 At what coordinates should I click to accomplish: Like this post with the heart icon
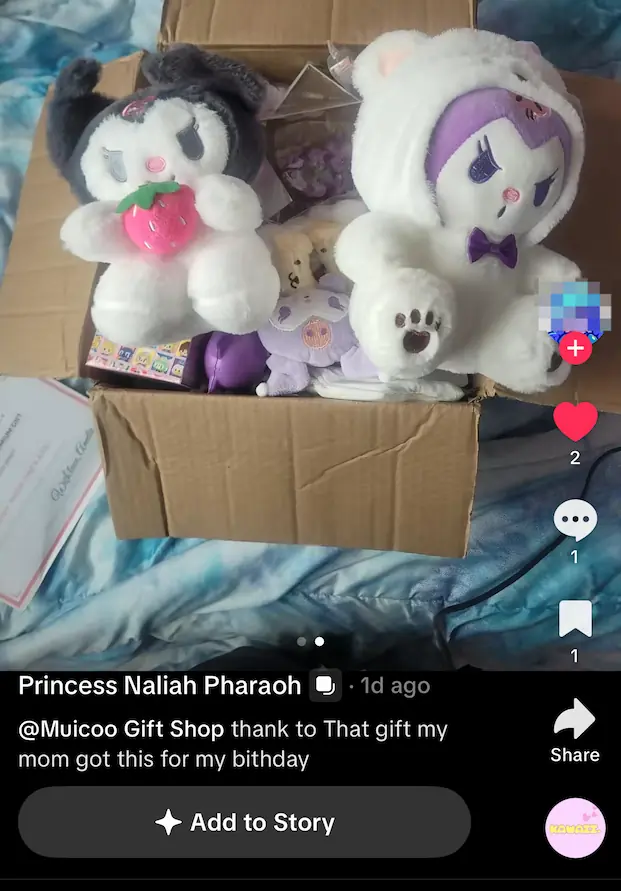575,420
